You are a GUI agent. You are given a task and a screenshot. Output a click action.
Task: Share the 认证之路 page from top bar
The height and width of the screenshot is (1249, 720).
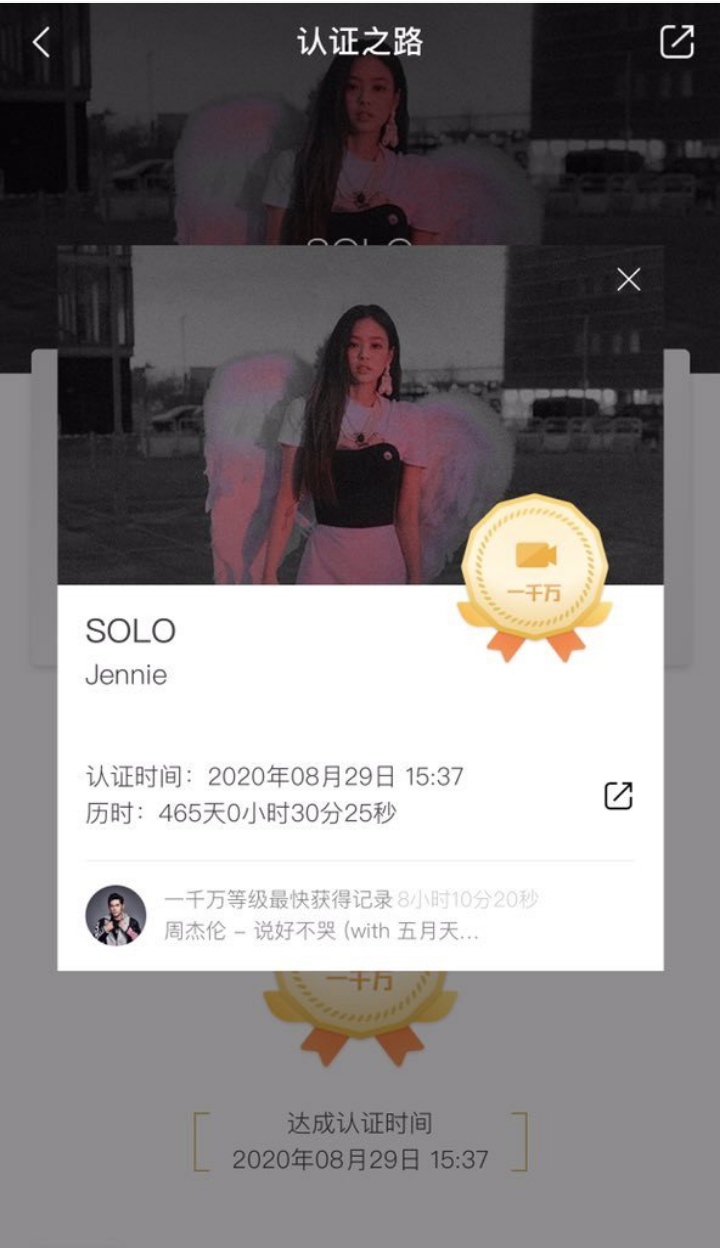click(676, 42)
